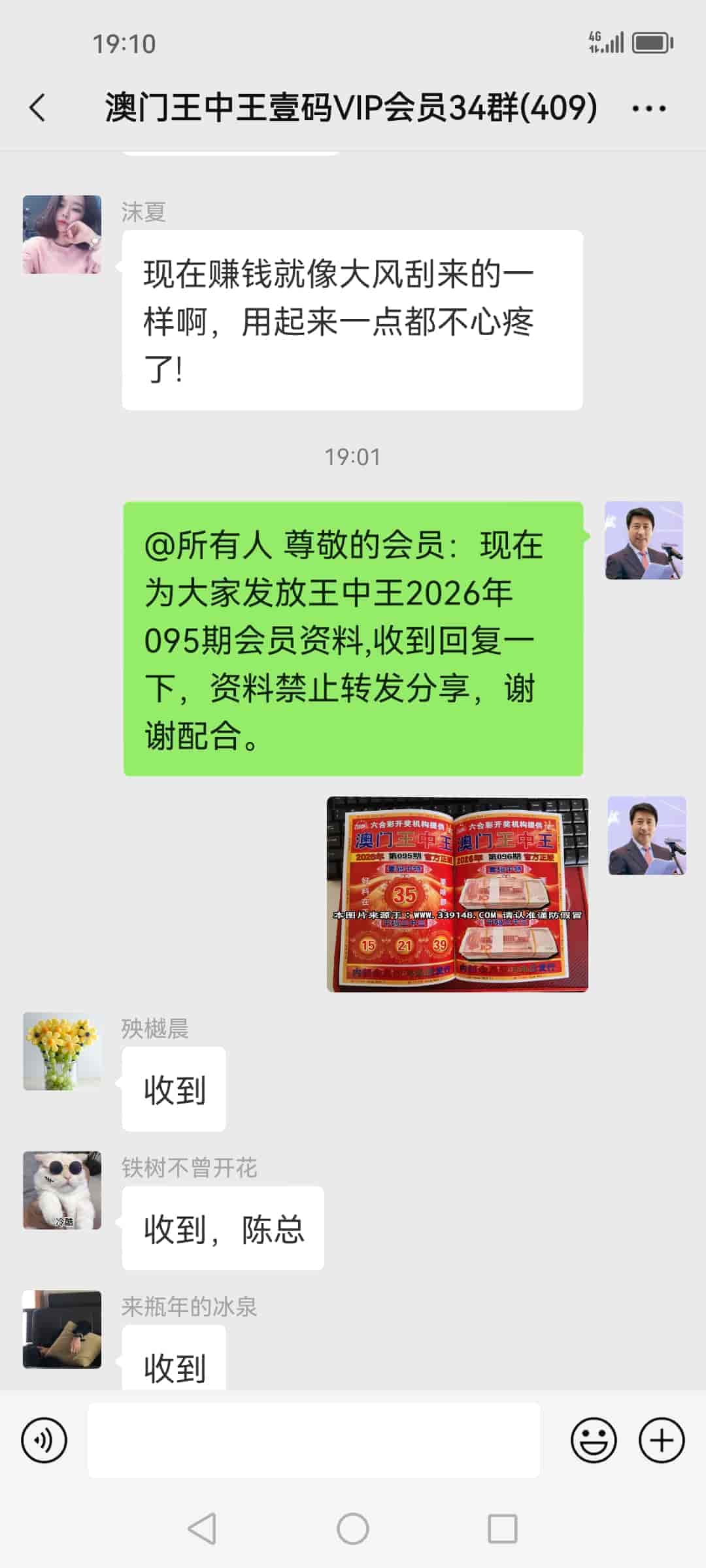This screenshot has width=706, height=1568.
Task: Switch to voice message input
Action: 44,1440
